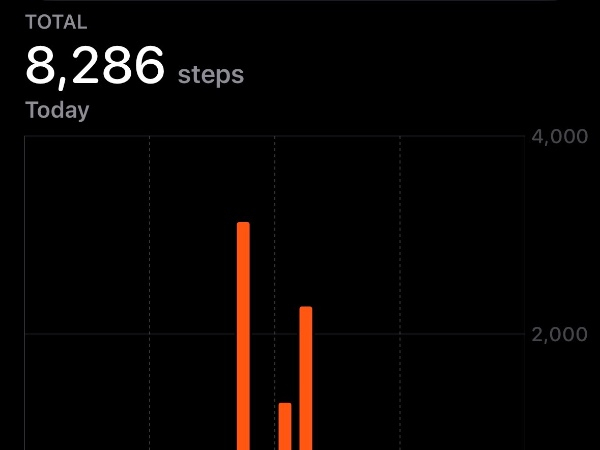Select the shortest orange bar in the chart
Viewport: 600px width, 450px height.
(285, 426)
